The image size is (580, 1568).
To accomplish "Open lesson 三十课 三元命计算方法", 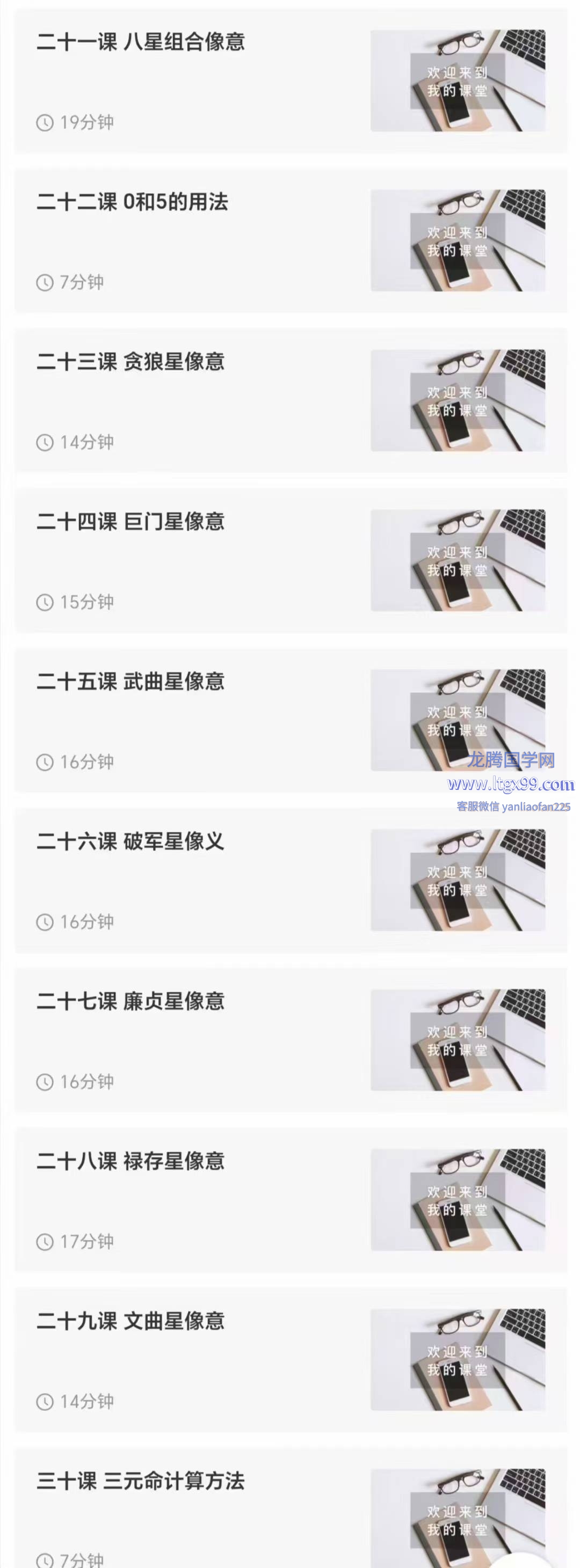I will coord(141,1481).
